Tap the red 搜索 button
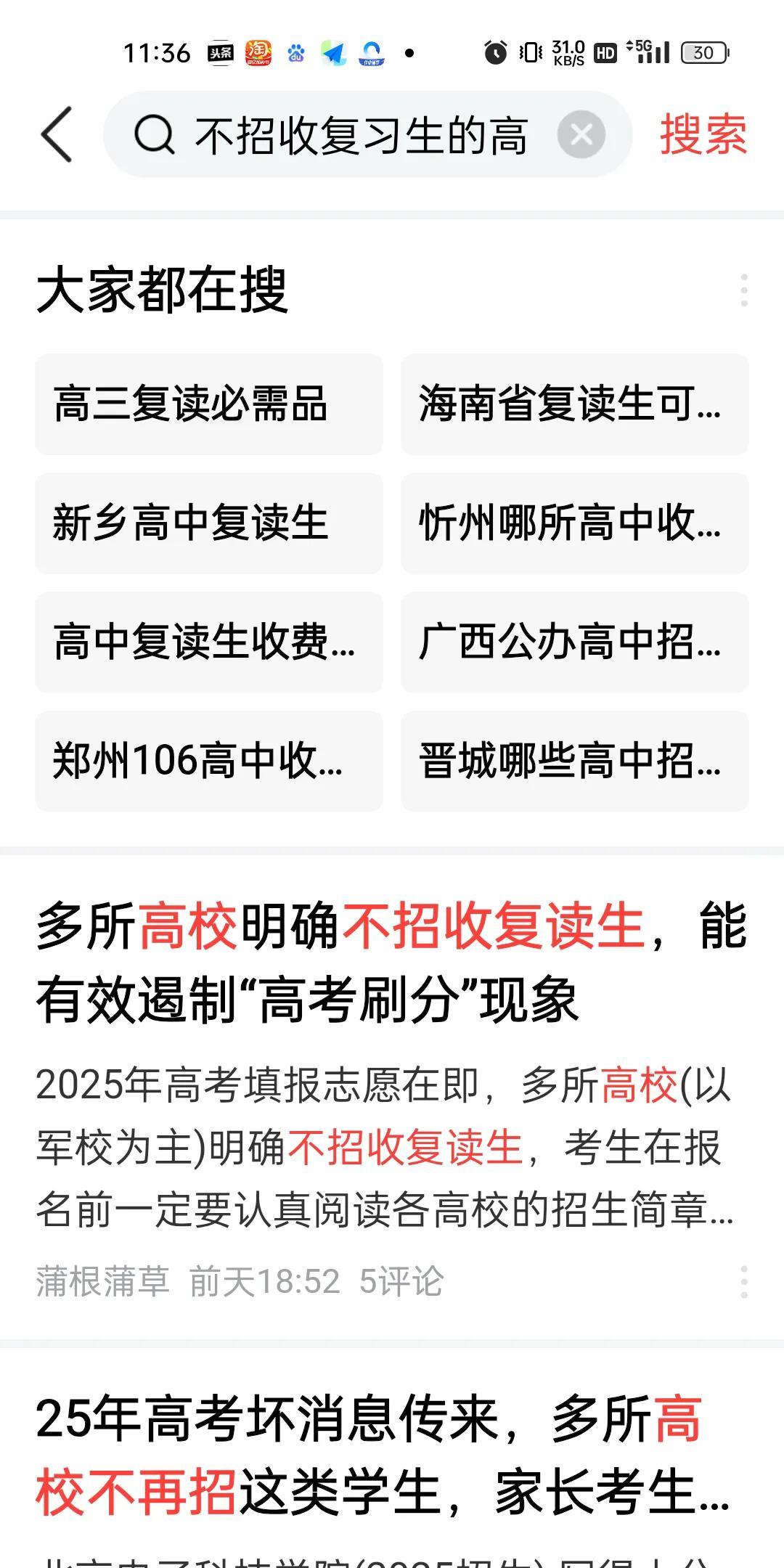 click(x=703, y=134)
